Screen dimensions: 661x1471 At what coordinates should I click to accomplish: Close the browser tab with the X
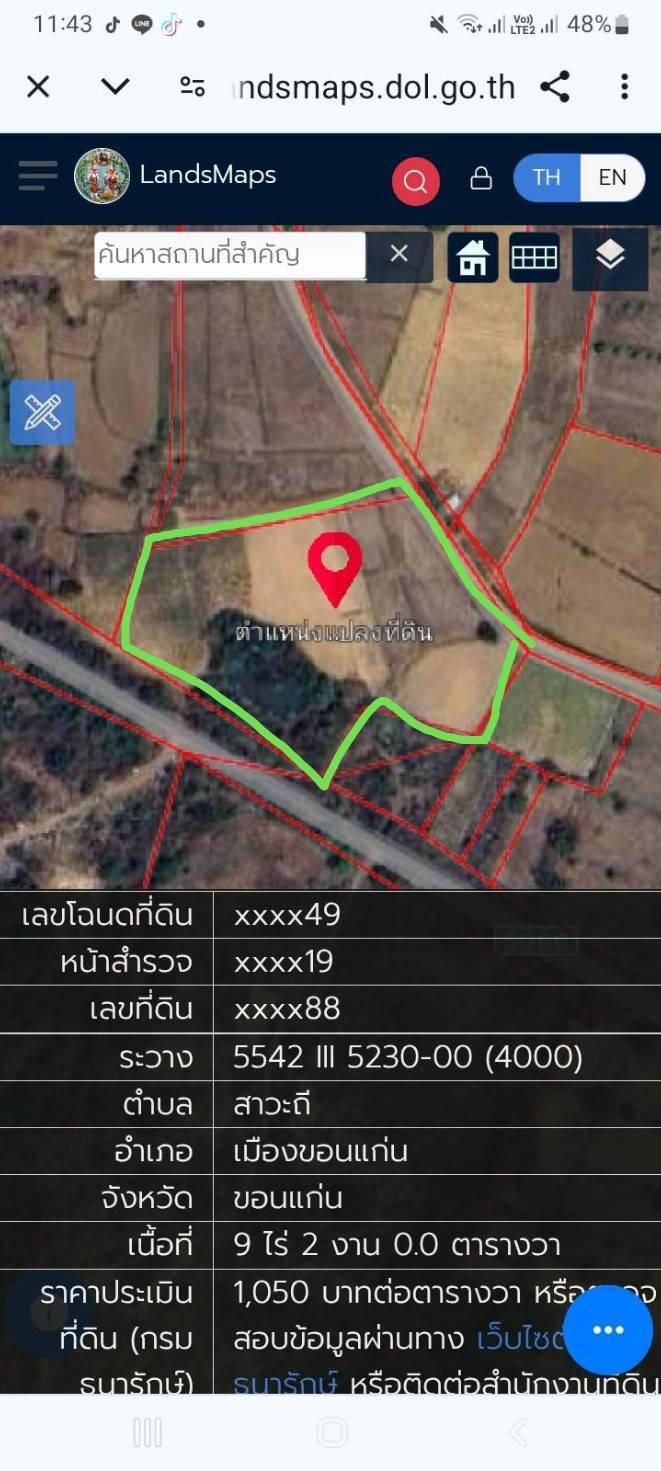38,87
